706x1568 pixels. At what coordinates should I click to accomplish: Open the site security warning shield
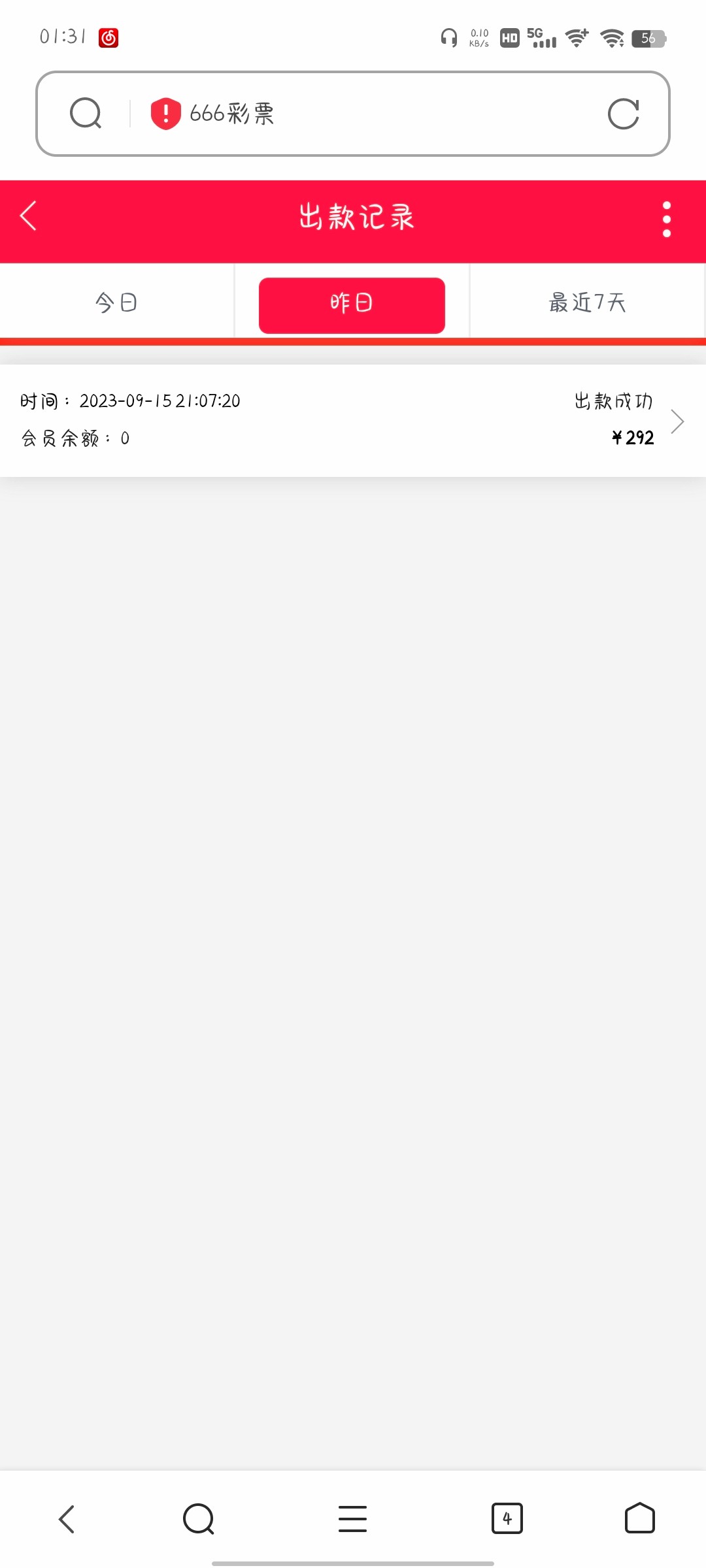(x=165, y=114)
